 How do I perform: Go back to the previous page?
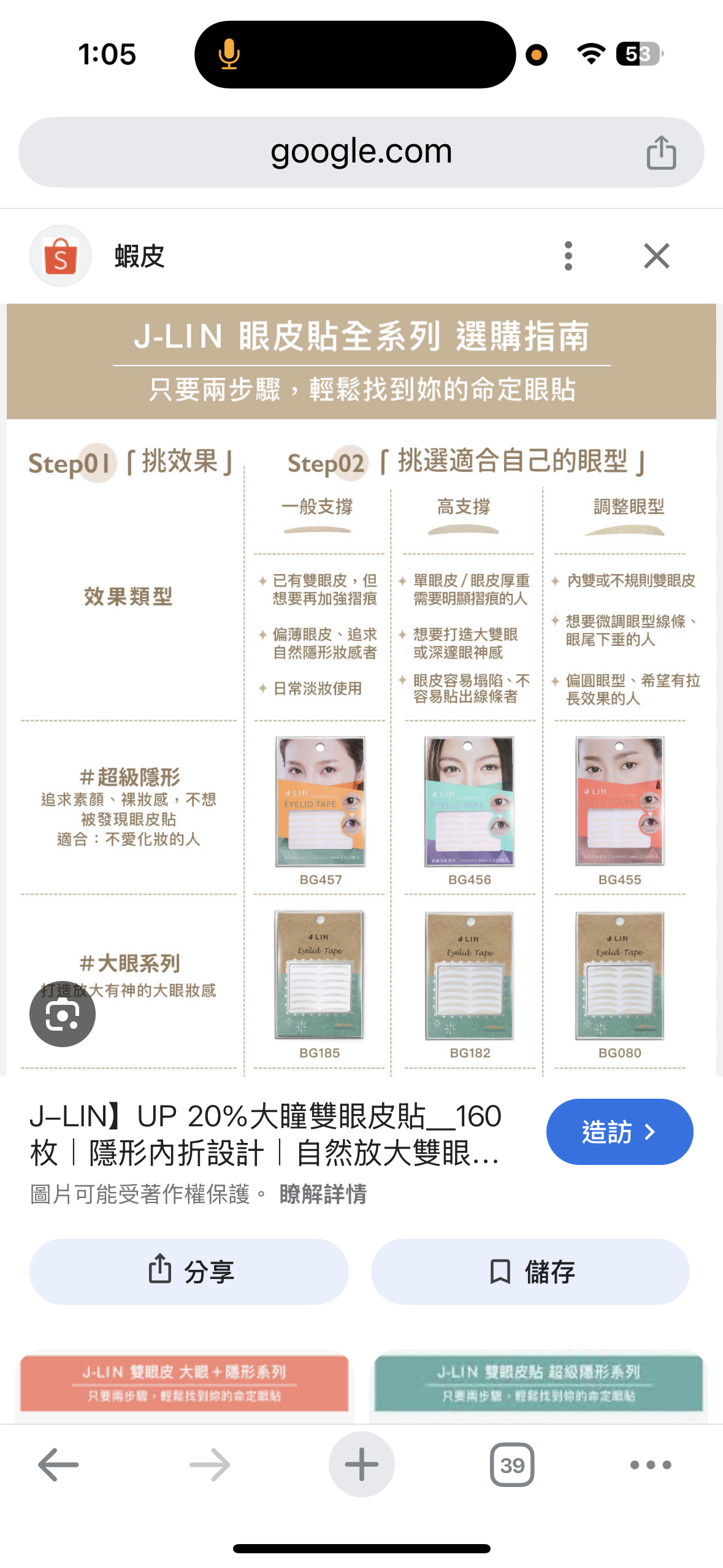[58, 1464]
